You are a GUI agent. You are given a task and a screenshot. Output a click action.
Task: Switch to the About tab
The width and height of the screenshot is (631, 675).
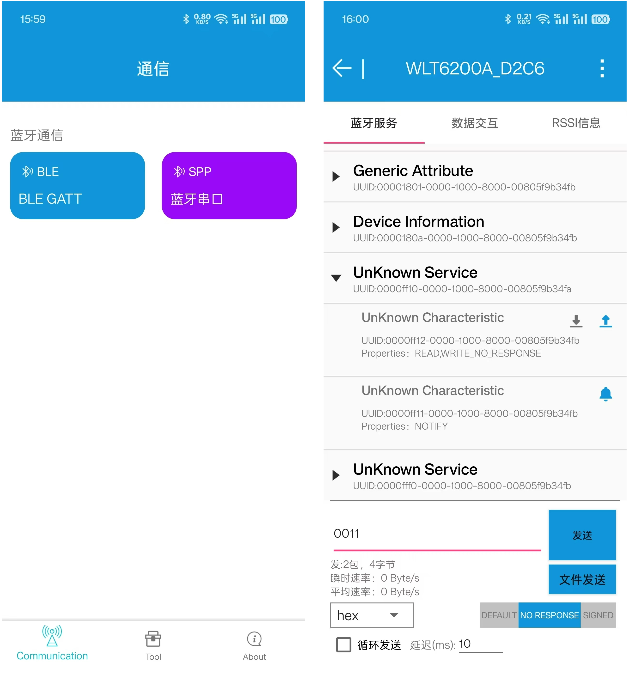tap(254, 644)
